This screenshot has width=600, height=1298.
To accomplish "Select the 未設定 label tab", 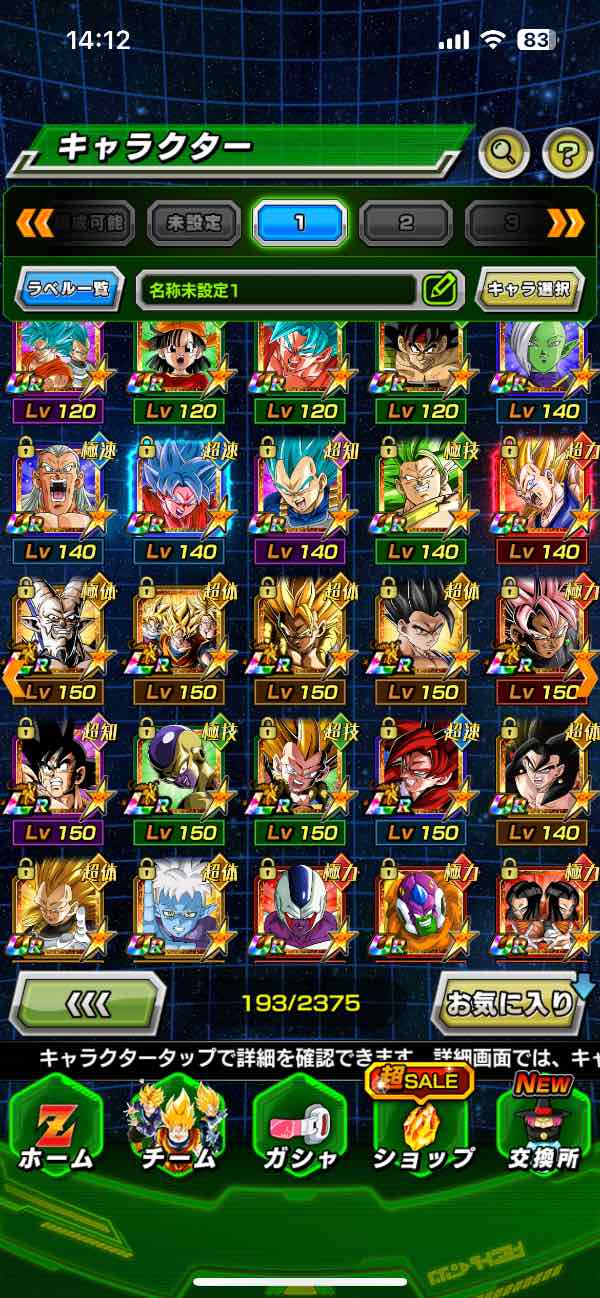I will [194, 222].
